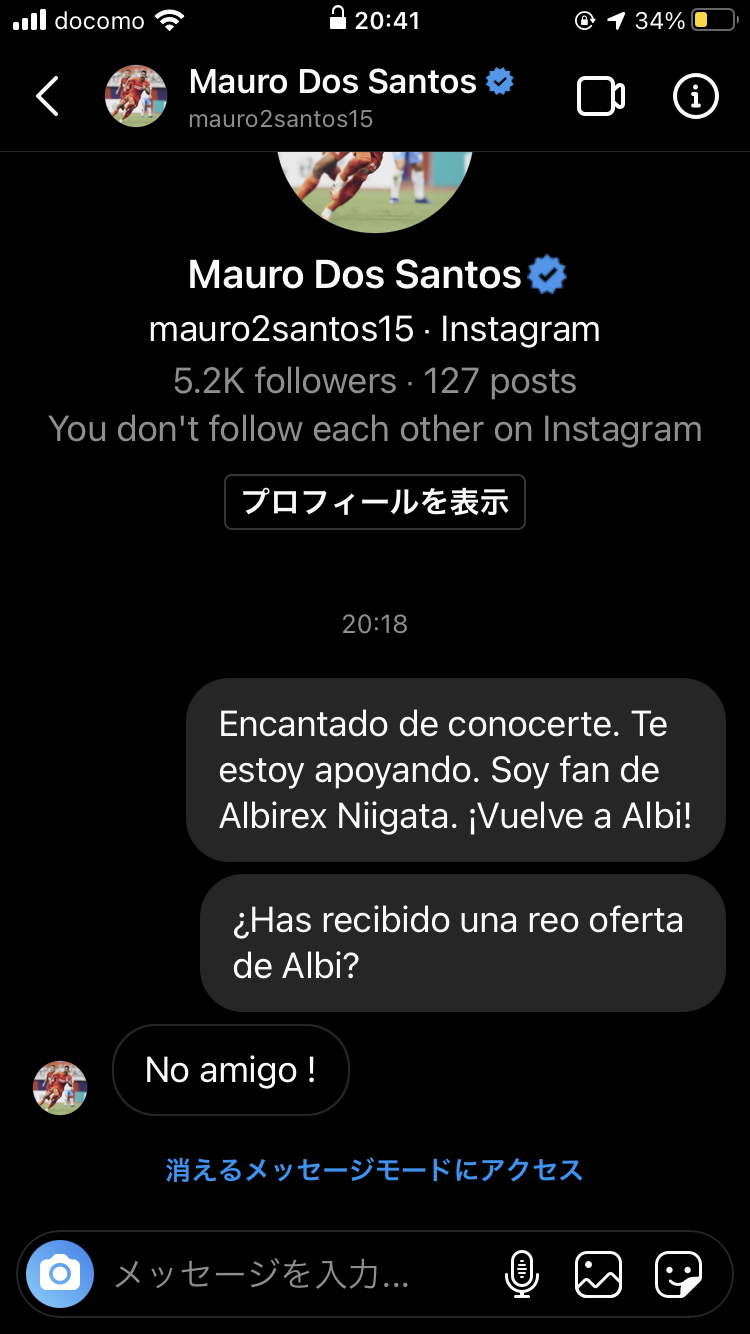Go back to the message list

(x=47, y=96)
